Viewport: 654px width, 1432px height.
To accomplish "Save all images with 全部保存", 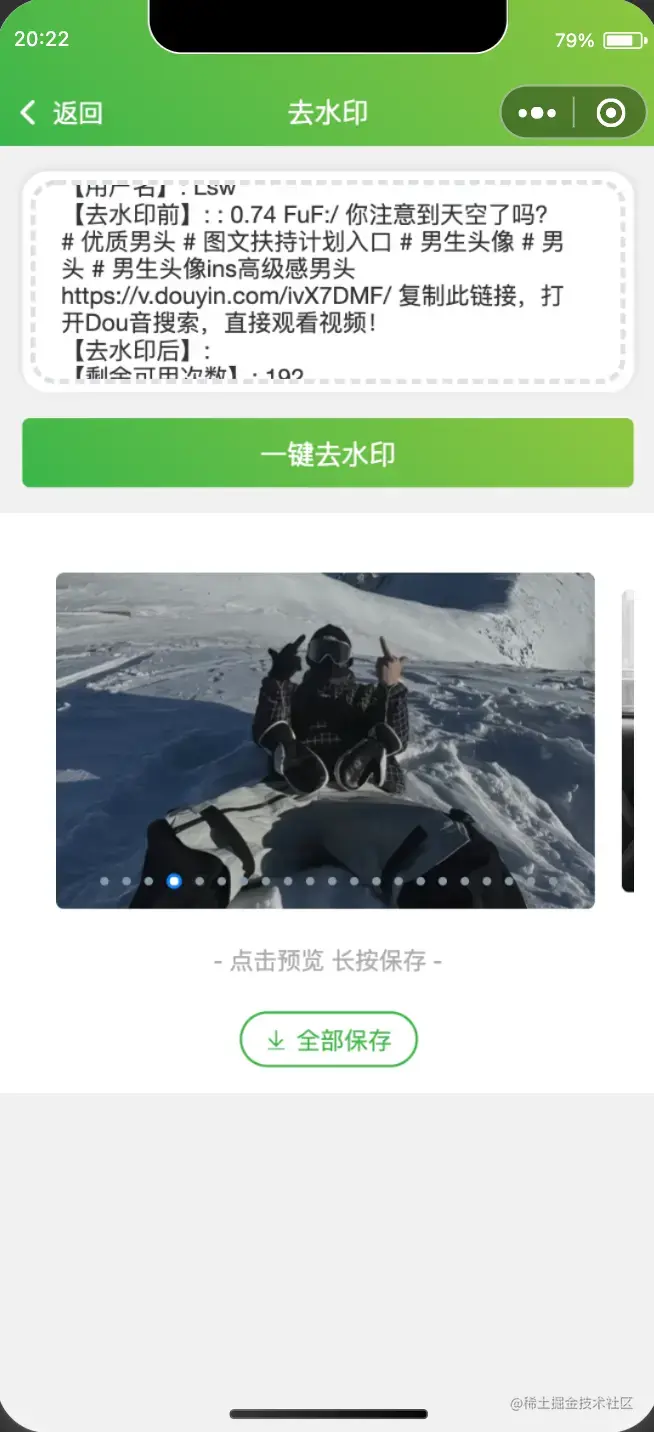I will [x=328, y=1040].
